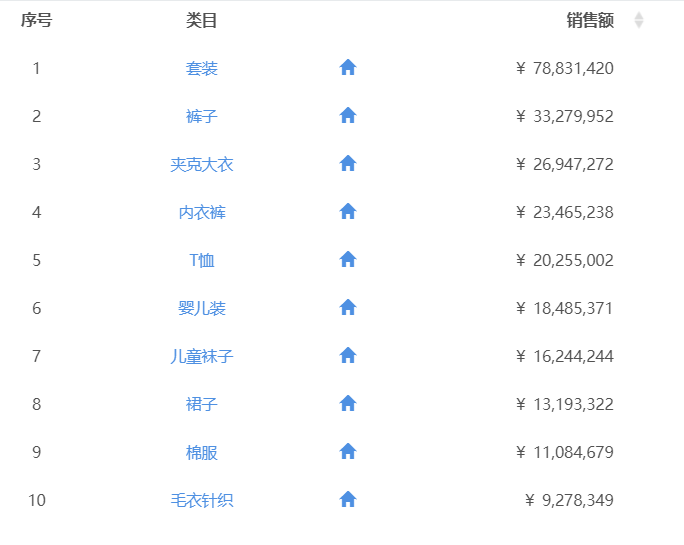Open the 儿童袜子 category link
This screenshot has height=545, width=684.
click(x=201, y=356)
